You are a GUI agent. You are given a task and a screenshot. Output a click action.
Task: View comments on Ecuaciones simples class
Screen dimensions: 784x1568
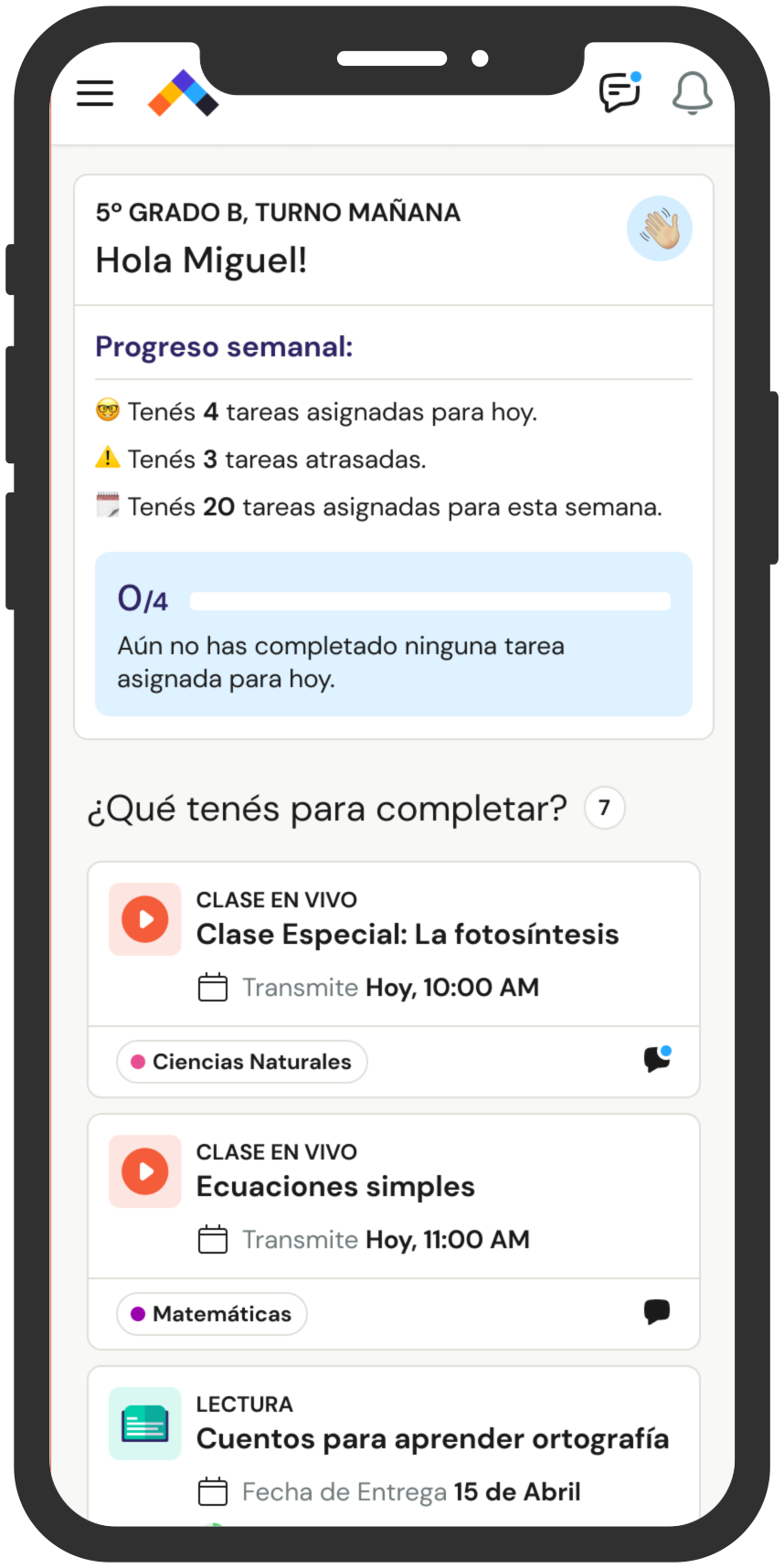click(x=657, y=1312)
